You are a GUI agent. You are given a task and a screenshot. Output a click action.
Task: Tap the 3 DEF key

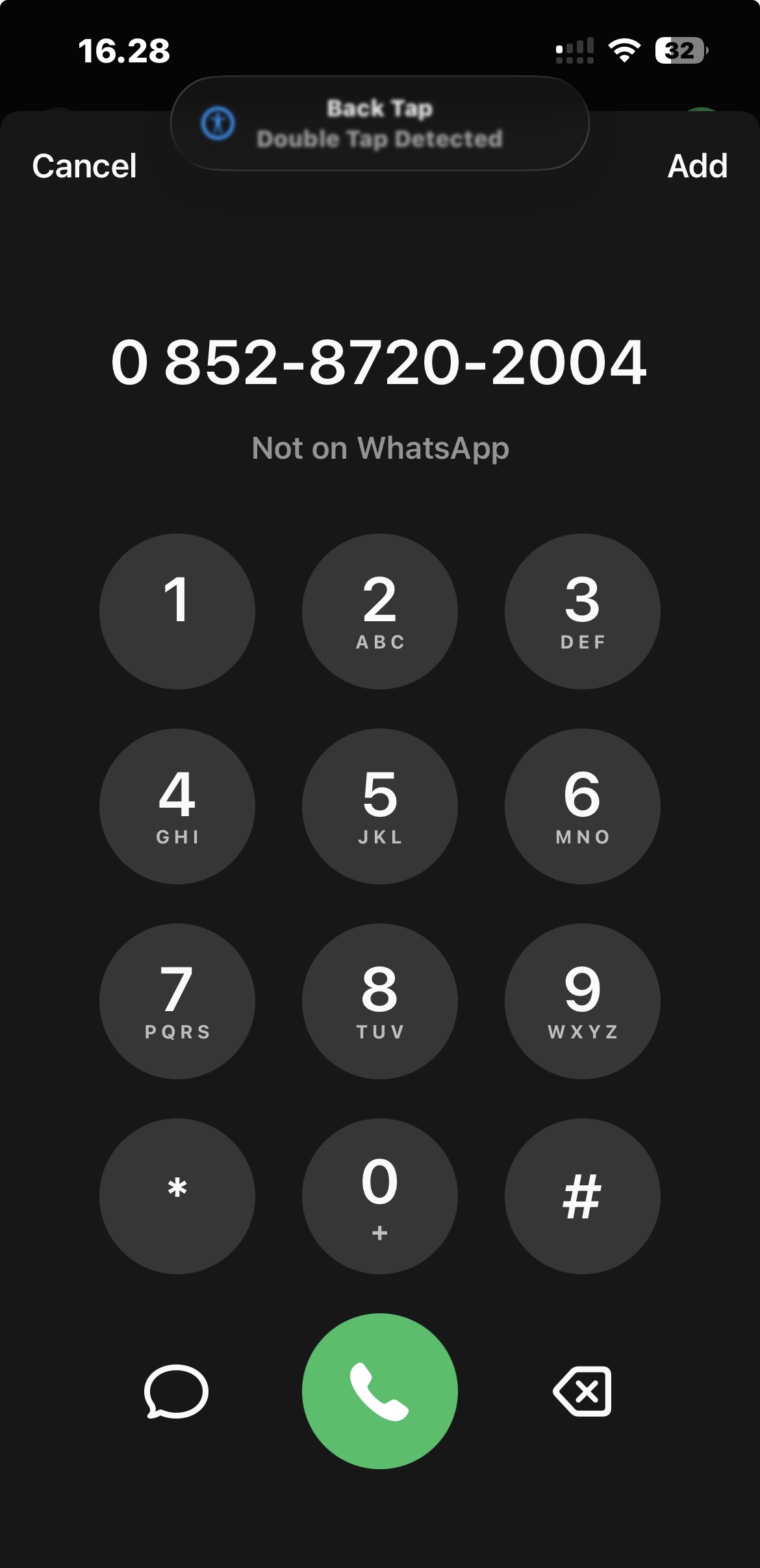click(582, 611)
